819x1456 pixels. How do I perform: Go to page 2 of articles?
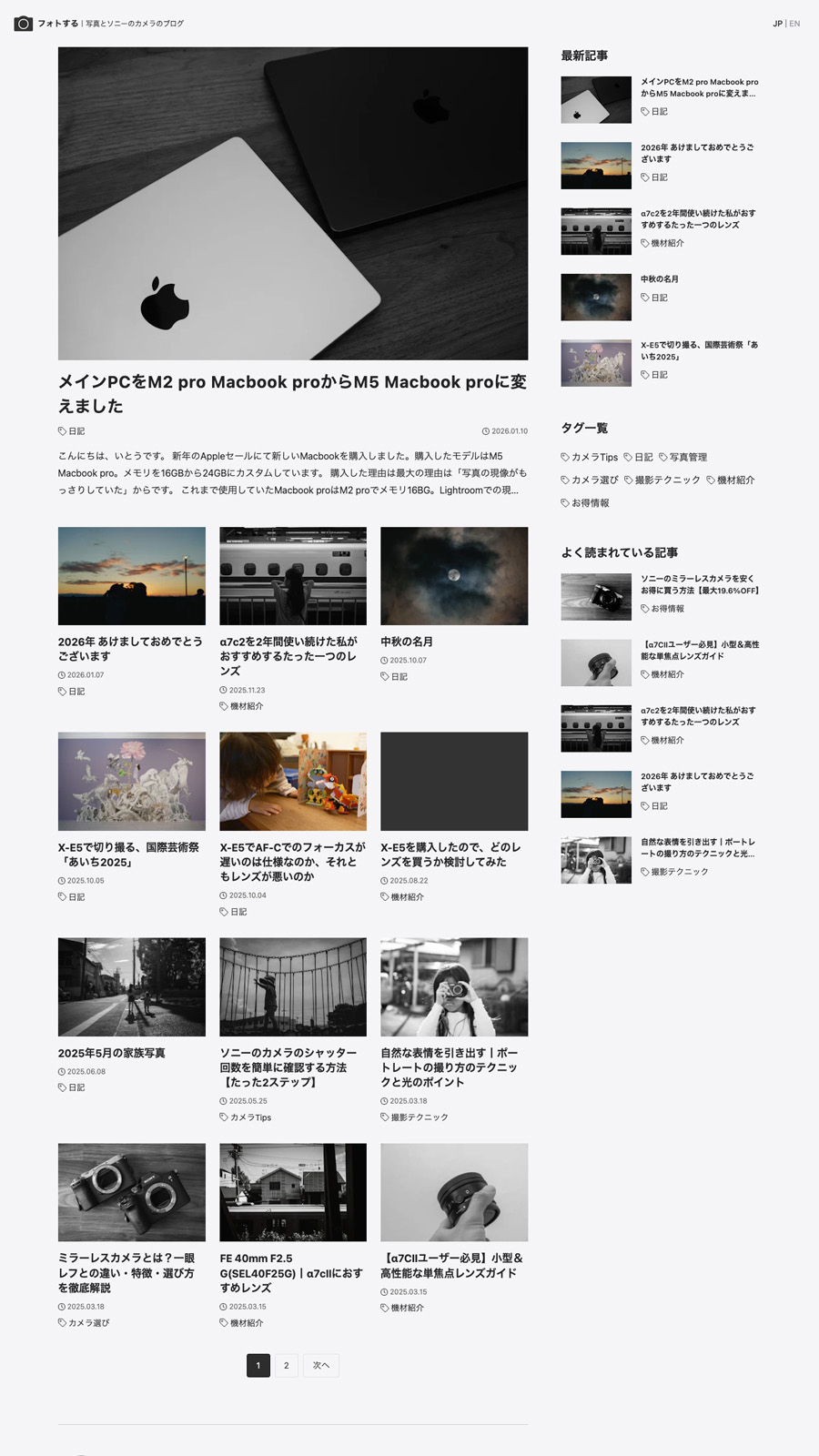click(x=286, y=1365)
